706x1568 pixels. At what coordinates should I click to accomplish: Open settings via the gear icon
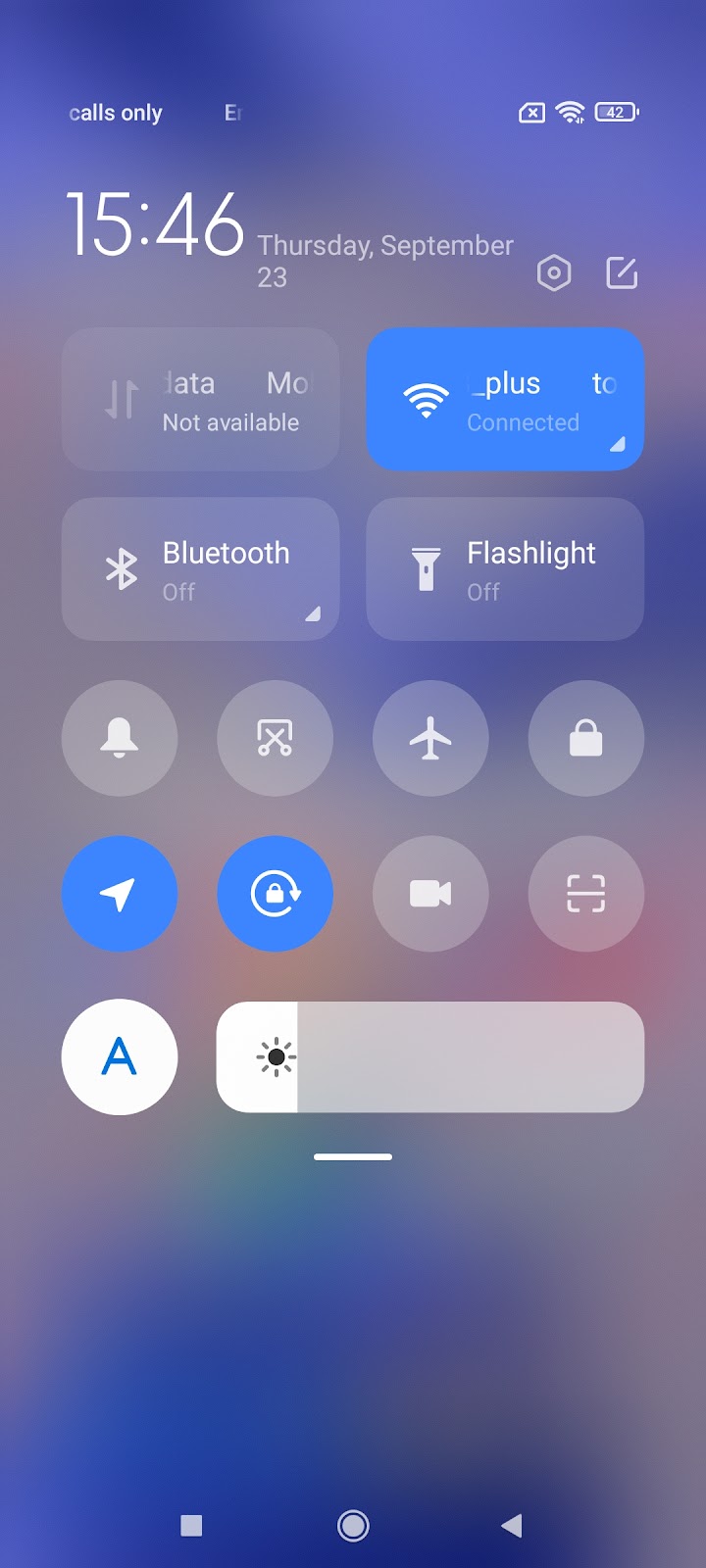coord(554,273)
